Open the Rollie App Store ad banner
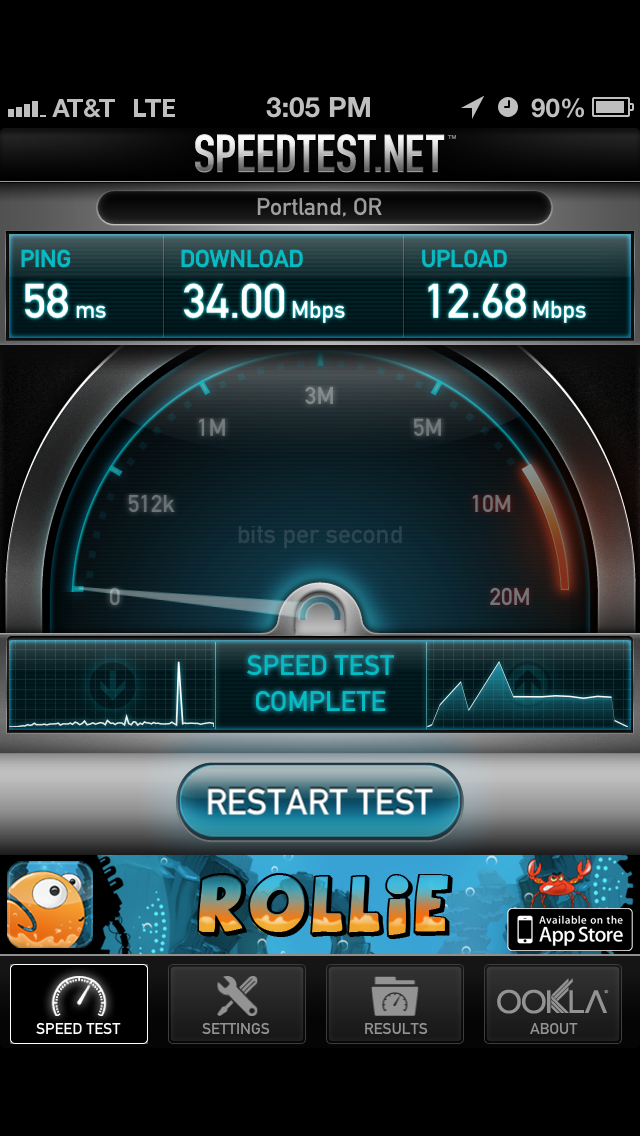Screen dimensions: 640x1136 pos(320,904)
